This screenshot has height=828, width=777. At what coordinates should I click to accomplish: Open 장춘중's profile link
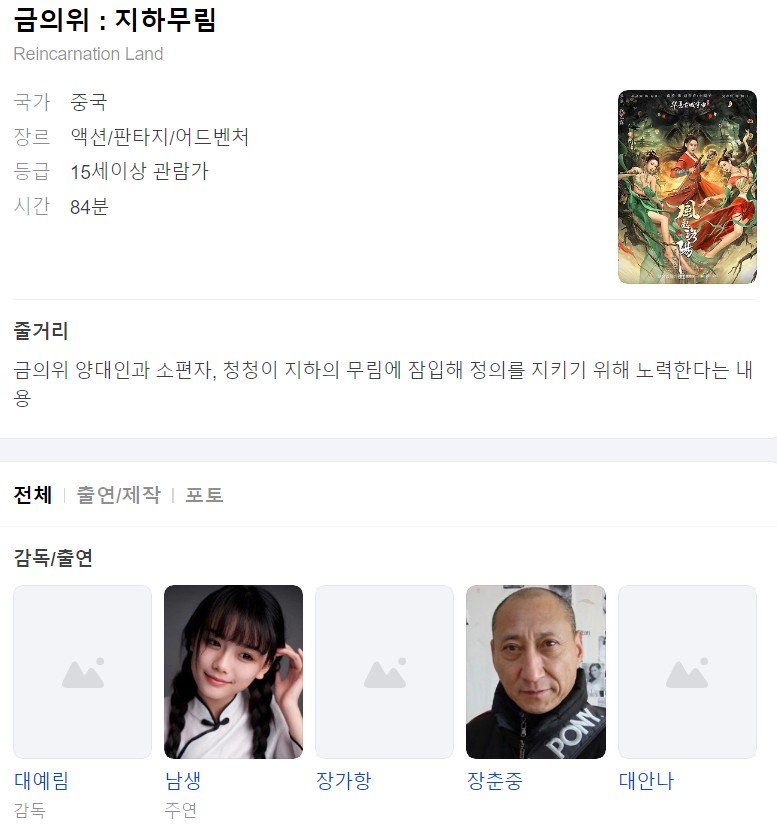click(x=495, y=781)
